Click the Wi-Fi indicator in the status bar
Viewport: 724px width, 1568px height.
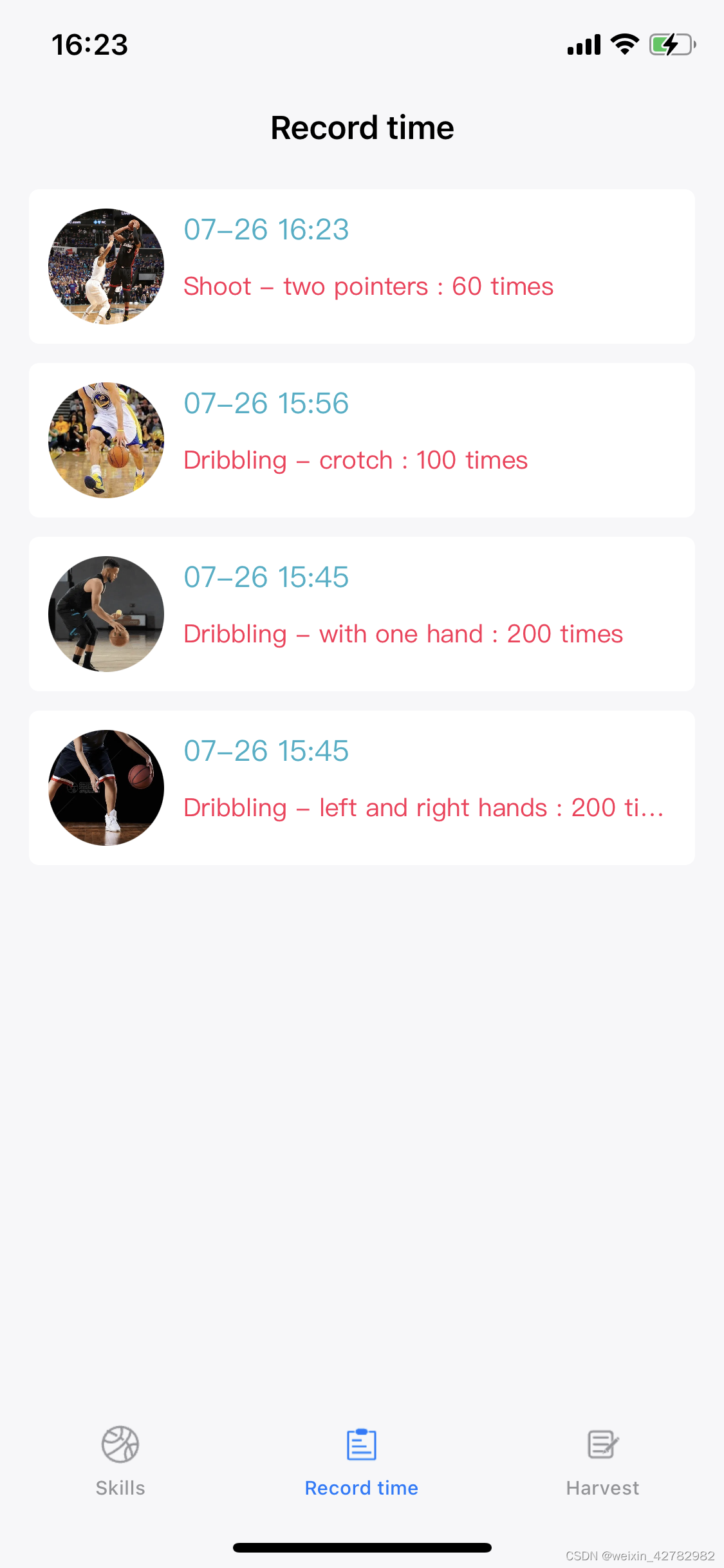pyautogui.click(x=622, y=44)
